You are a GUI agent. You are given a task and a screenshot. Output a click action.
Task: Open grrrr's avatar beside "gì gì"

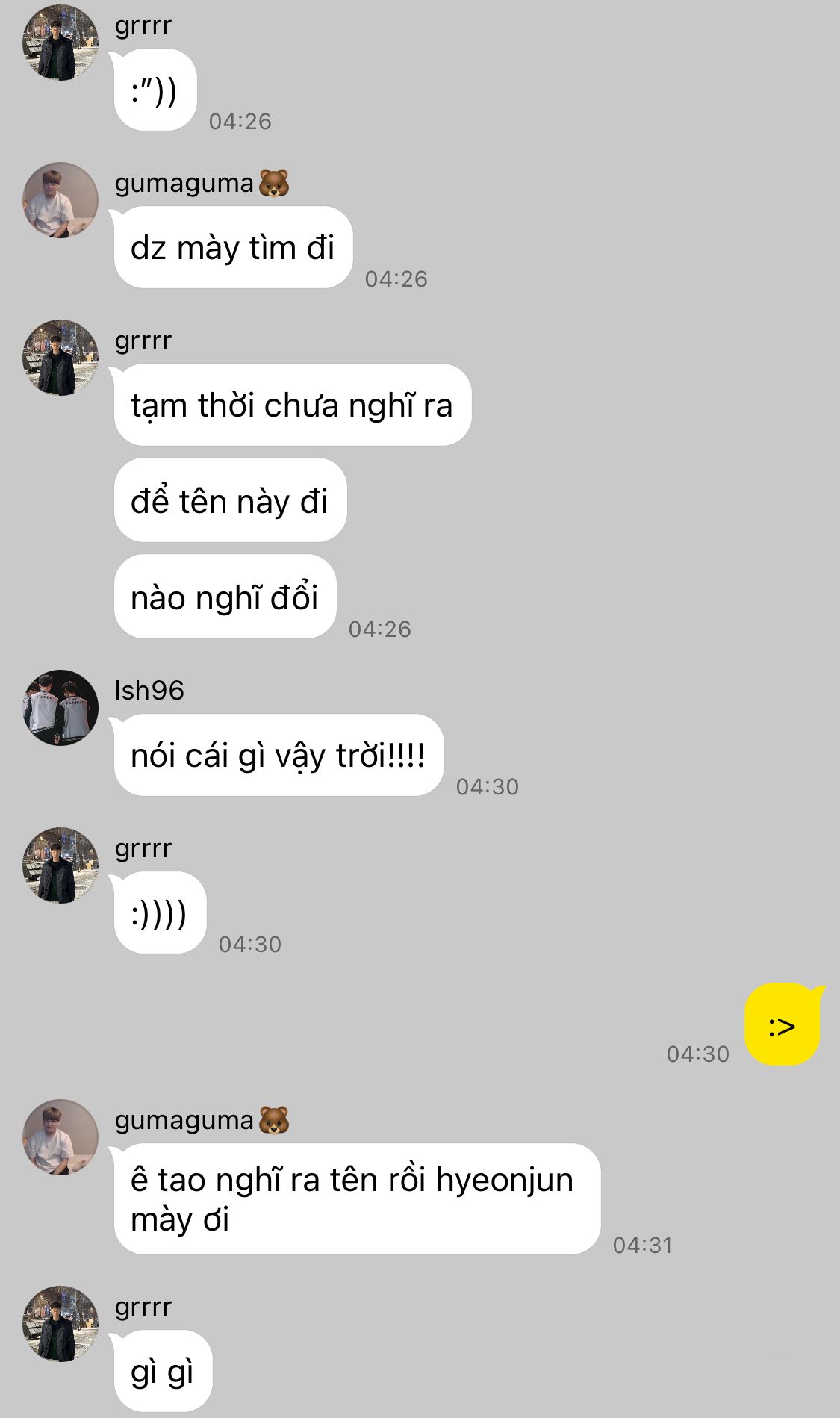click(60, 1324)
